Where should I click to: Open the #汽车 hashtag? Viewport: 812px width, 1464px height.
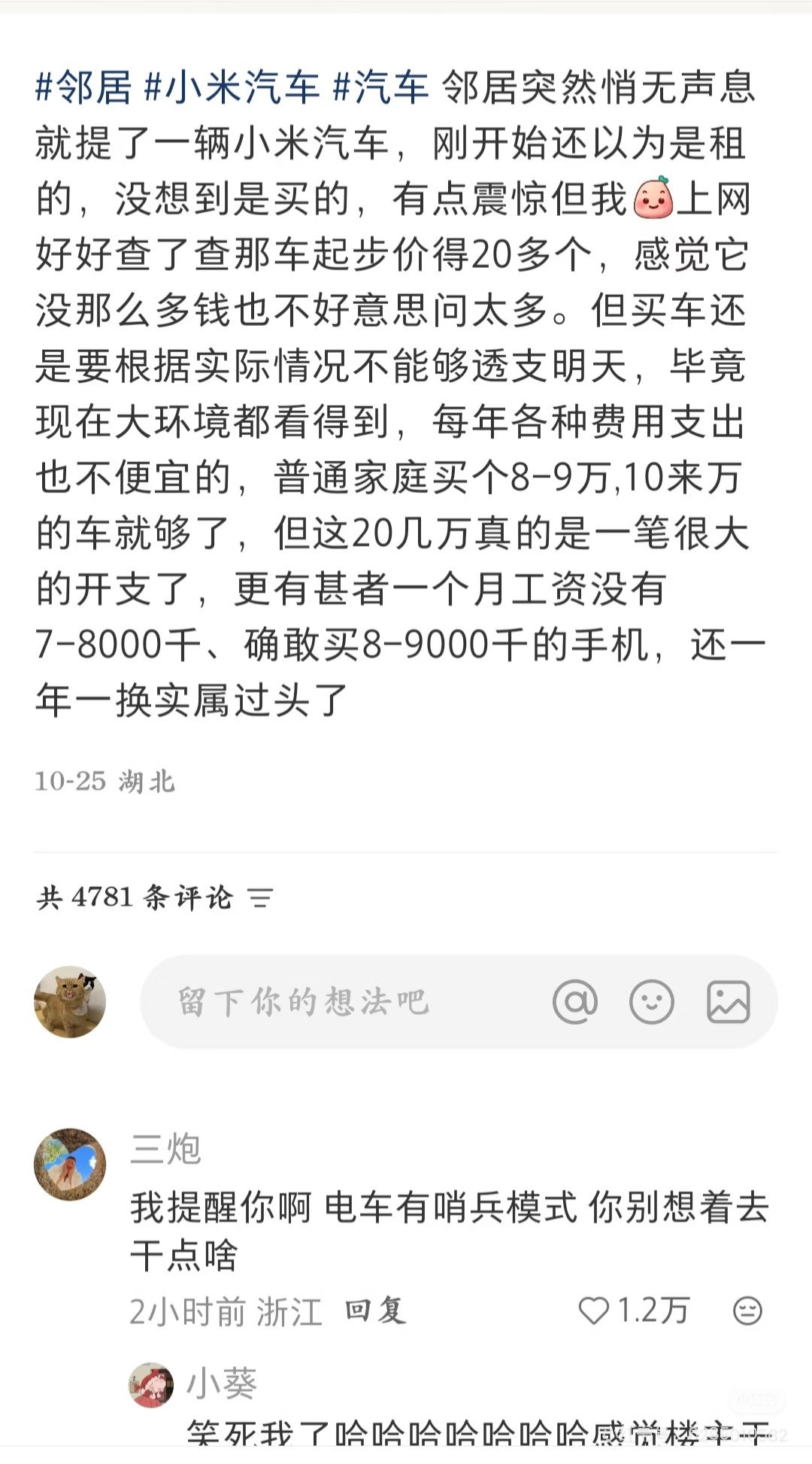pyautogui.click(x=381, y=87)
